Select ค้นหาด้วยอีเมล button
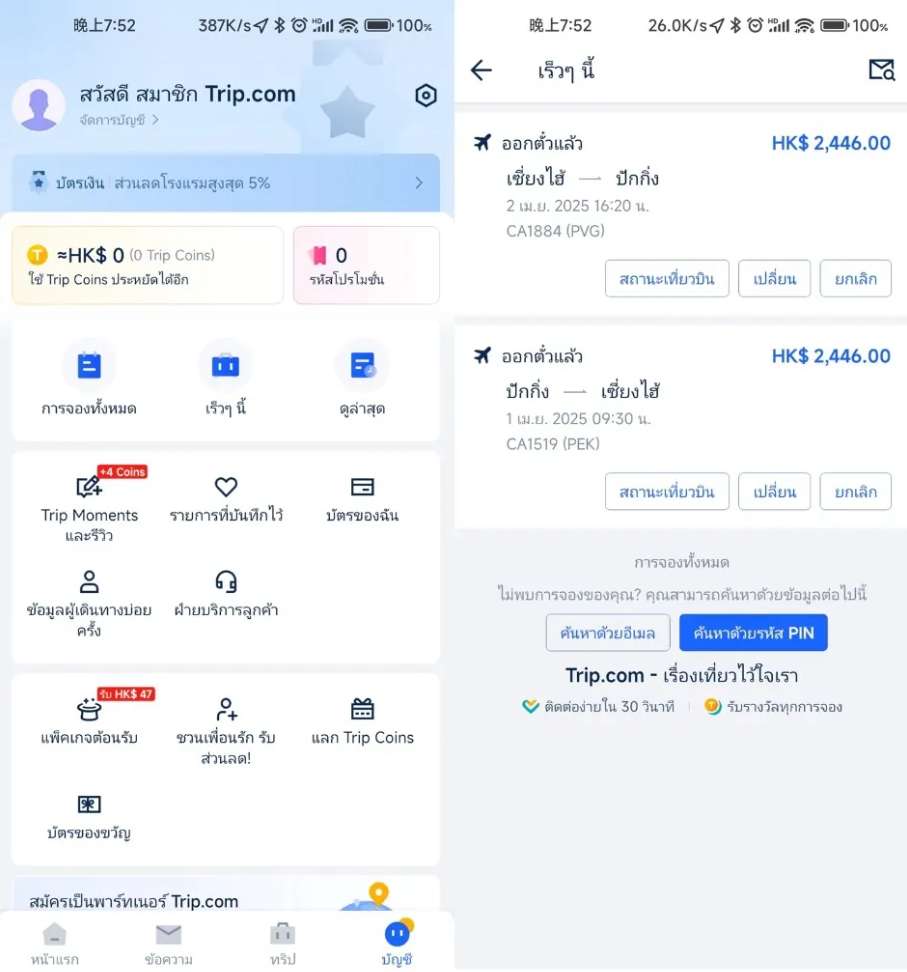 (x=608, y=633)
